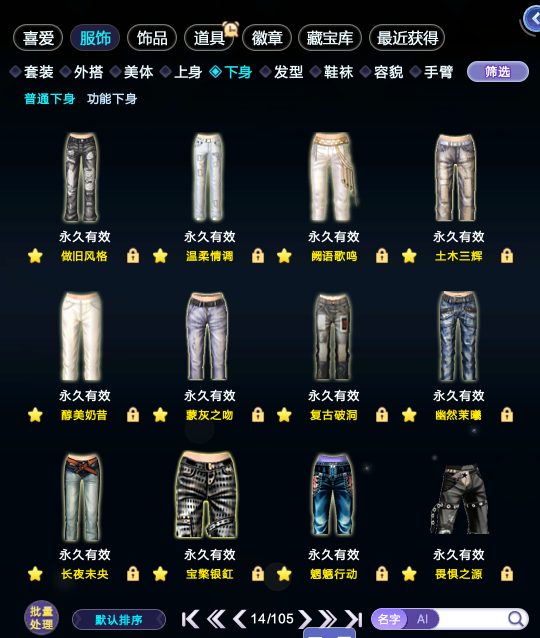
Task: Select the 醇美奶昔 pants item
Action: (x=81, y=336)
